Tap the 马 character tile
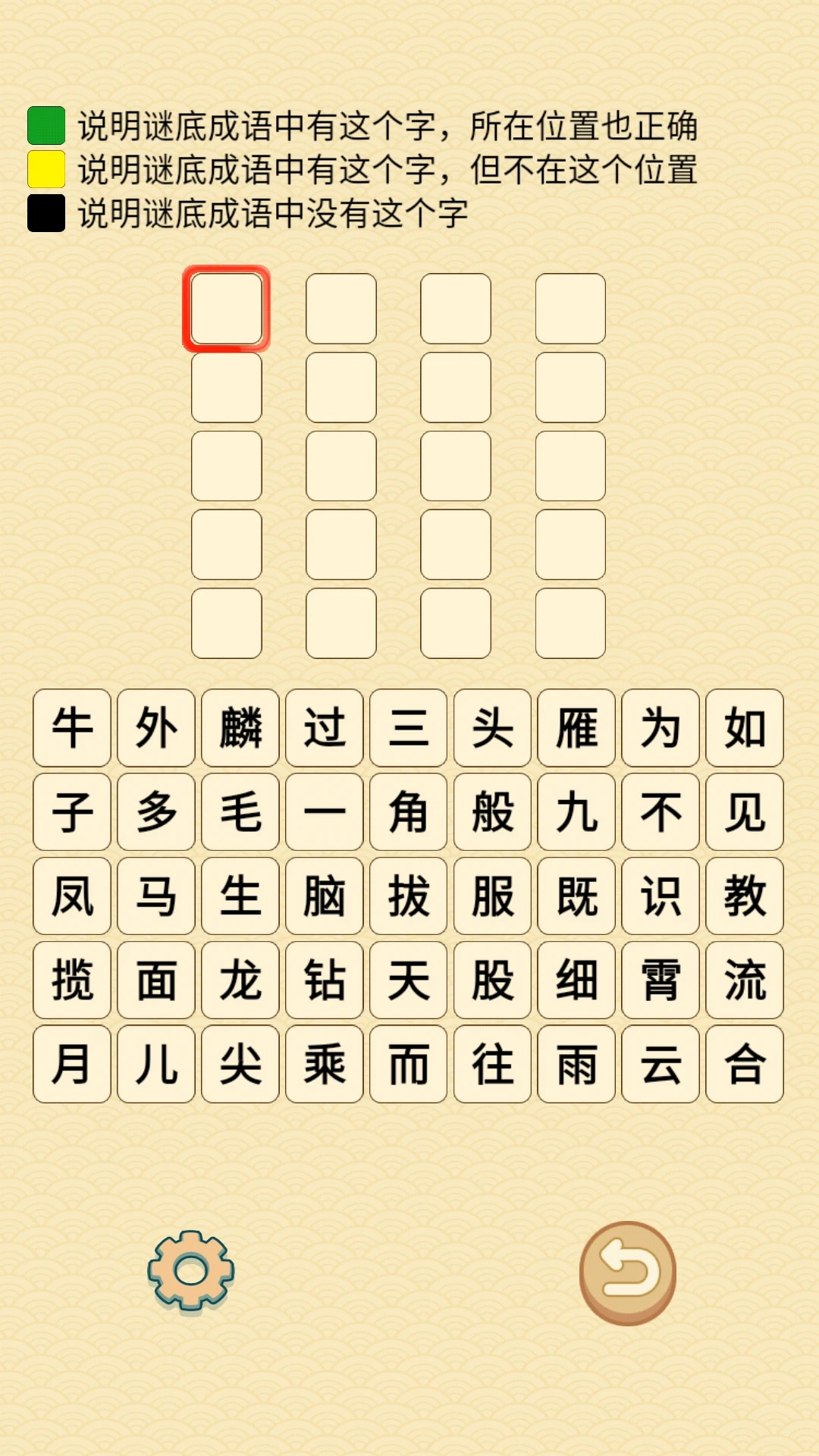The height and width of the screenshot is (1456, 819). click(x=156, y=896)
